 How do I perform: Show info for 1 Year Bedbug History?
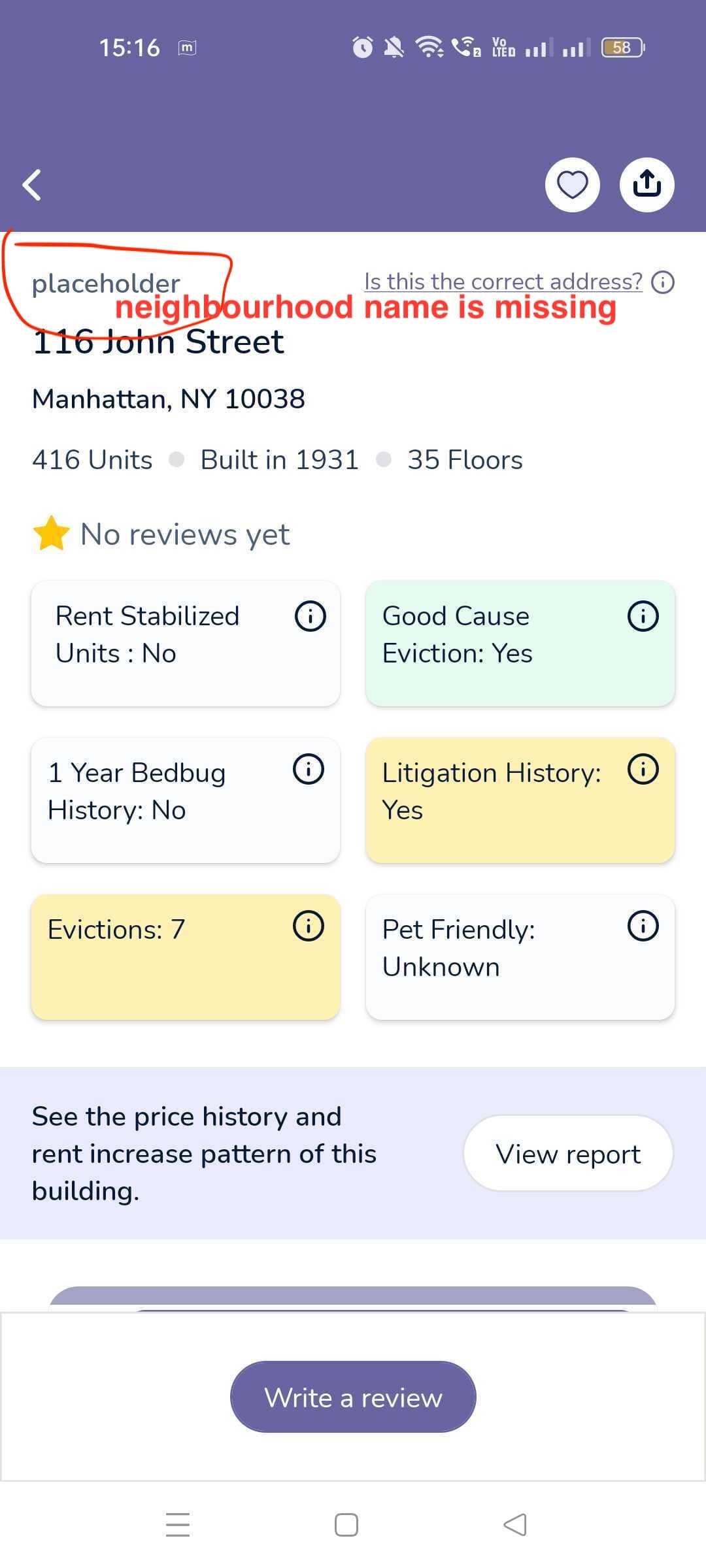click(309, 769)
